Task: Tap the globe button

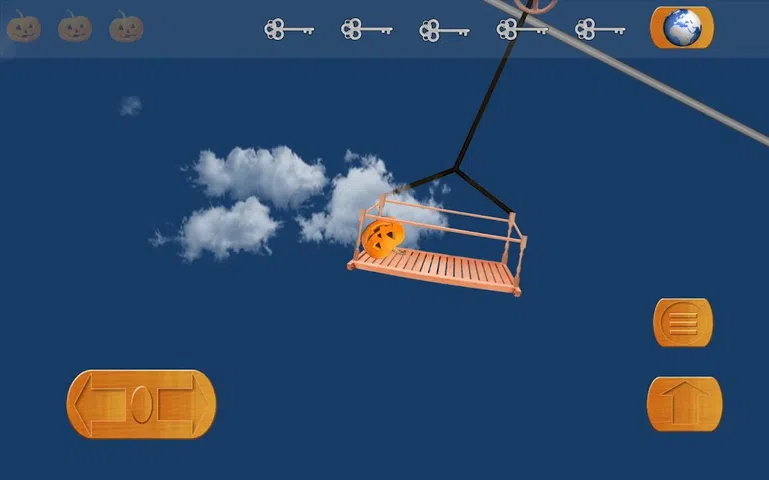Action: [x=682, y=27]
